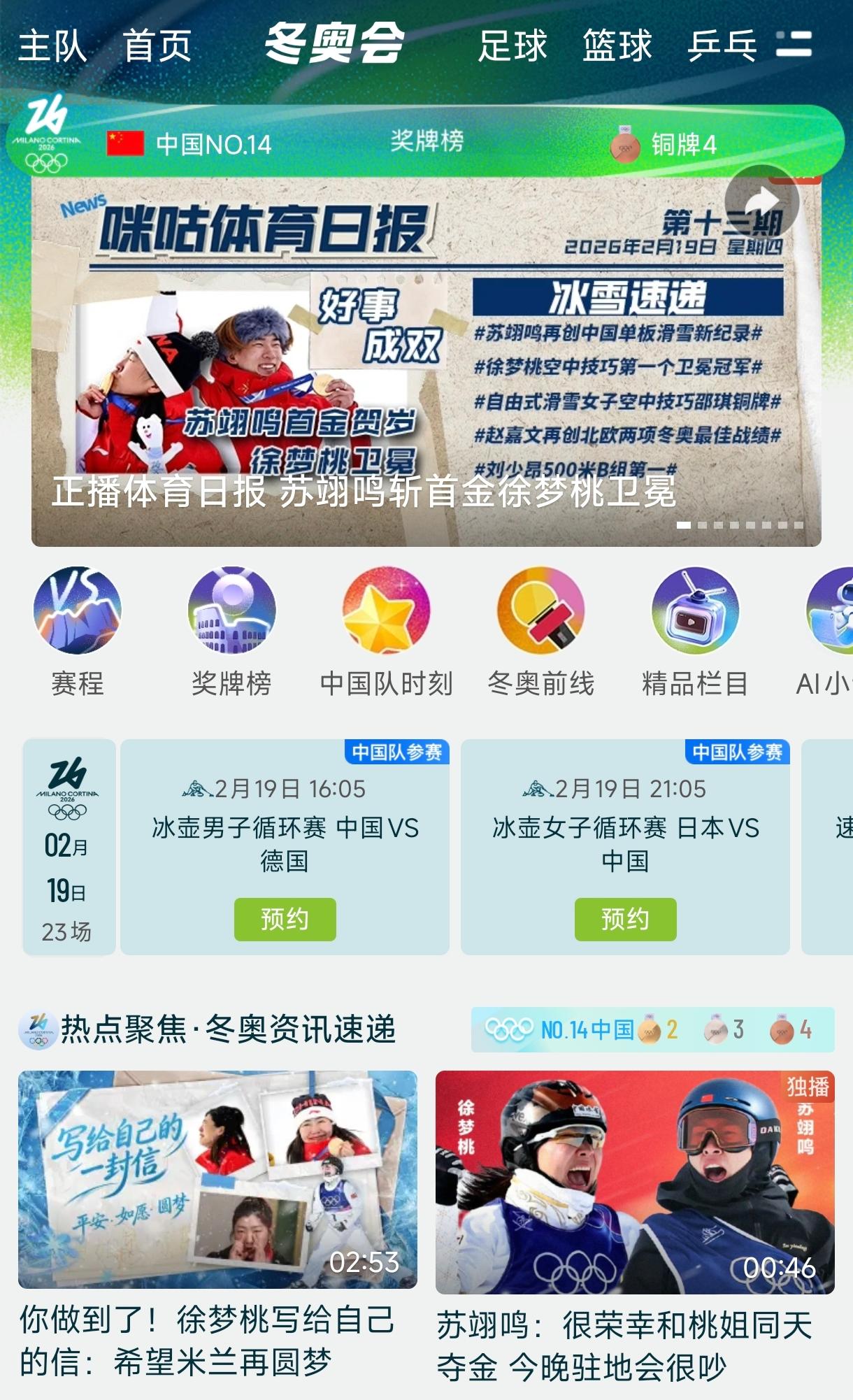Switch to the 首页 tab
The height and width of the screenshot is (1400, 853).
(x=157, y=46)
